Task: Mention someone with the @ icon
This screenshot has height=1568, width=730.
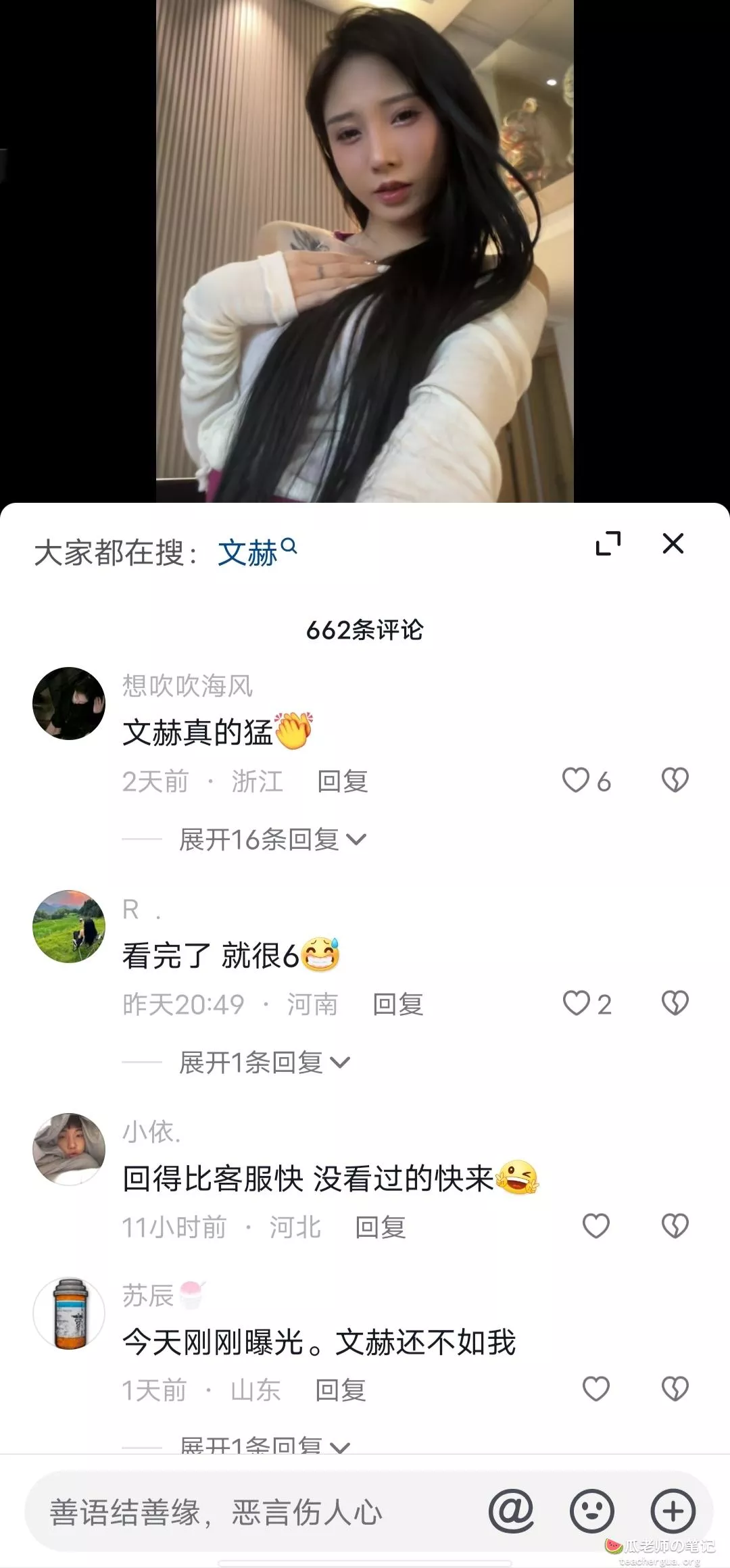Action: (511, 1511)
